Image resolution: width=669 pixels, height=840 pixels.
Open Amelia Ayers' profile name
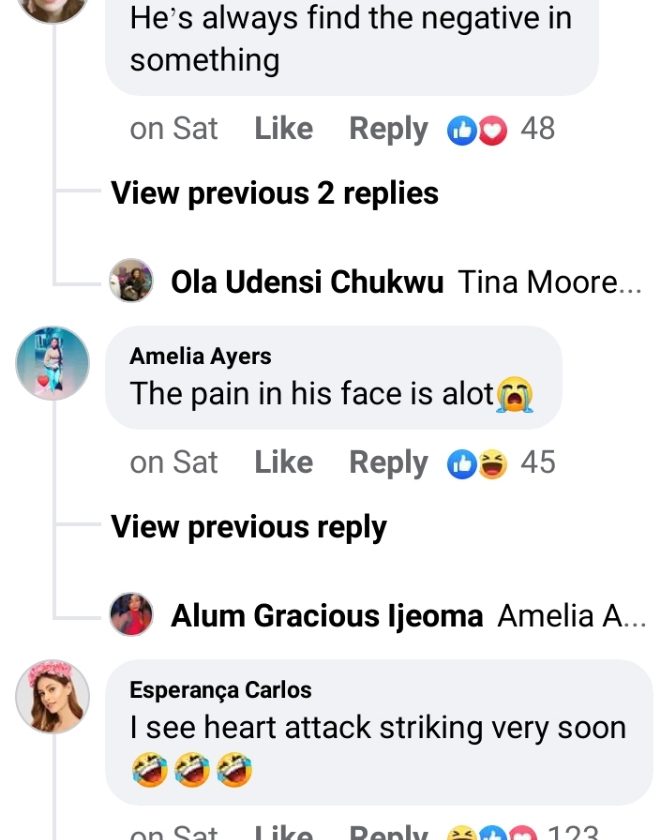(200, 356)
